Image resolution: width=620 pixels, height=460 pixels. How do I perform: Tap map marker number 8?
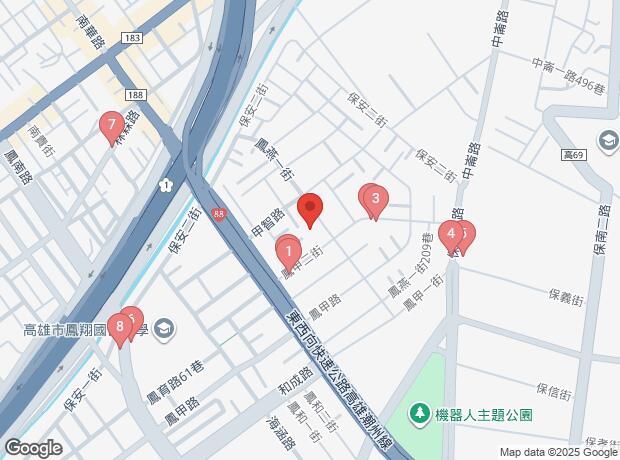coord(119,326)
